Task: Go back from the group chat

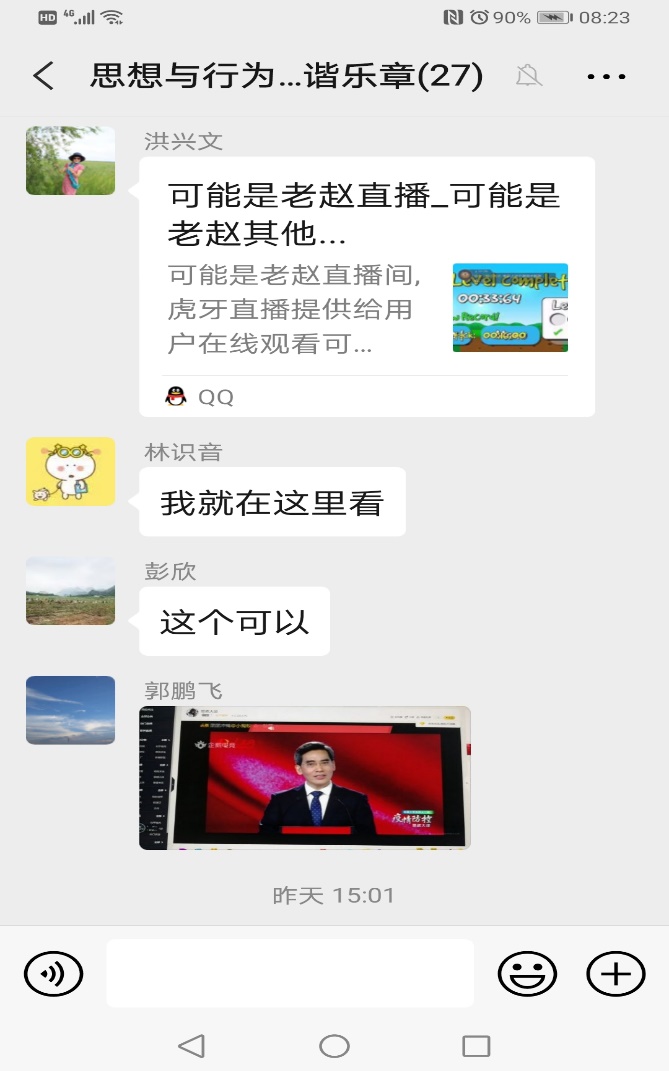Action: coord(43,76)
